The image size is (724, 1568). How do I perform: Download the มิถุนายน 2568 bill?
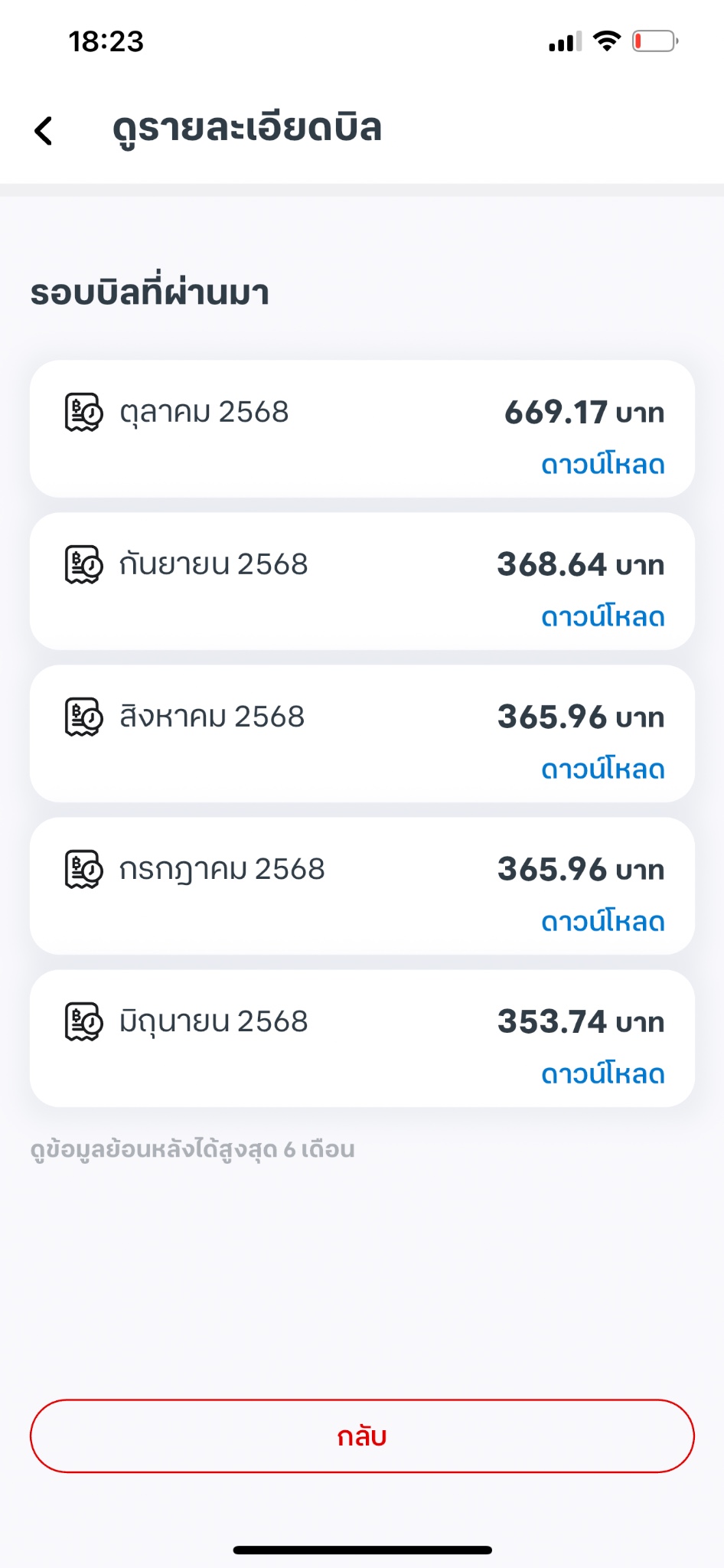602,1074
